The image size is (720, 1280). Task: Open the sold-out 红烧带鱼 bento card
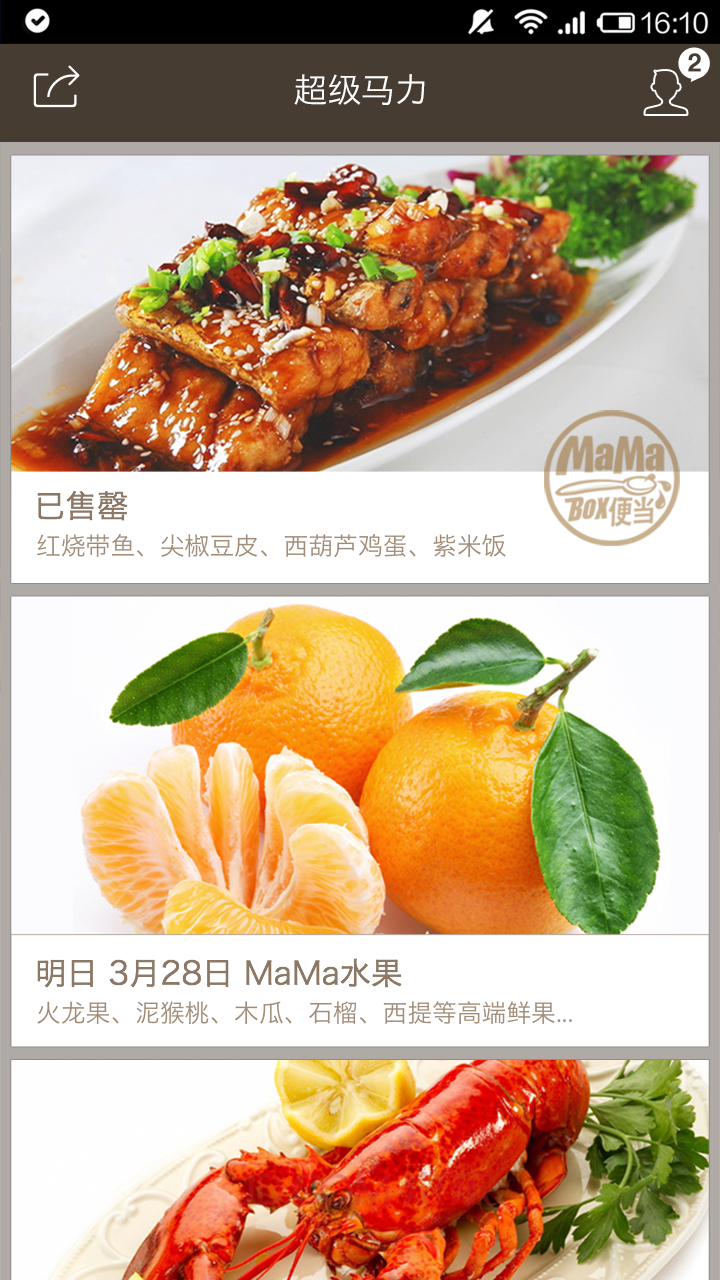pyautogui.click(x=360, y=370)
